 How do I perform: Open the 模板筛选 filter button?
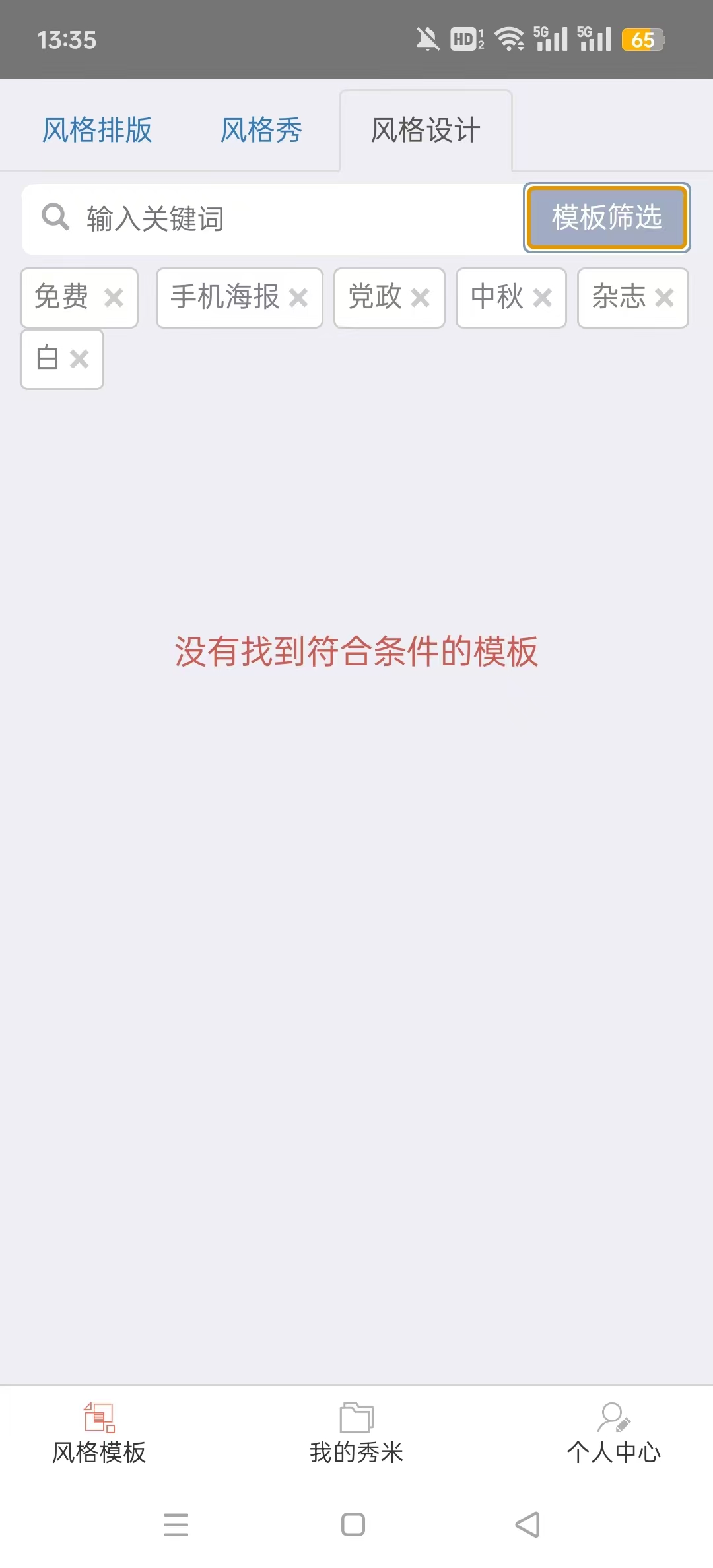607,218
